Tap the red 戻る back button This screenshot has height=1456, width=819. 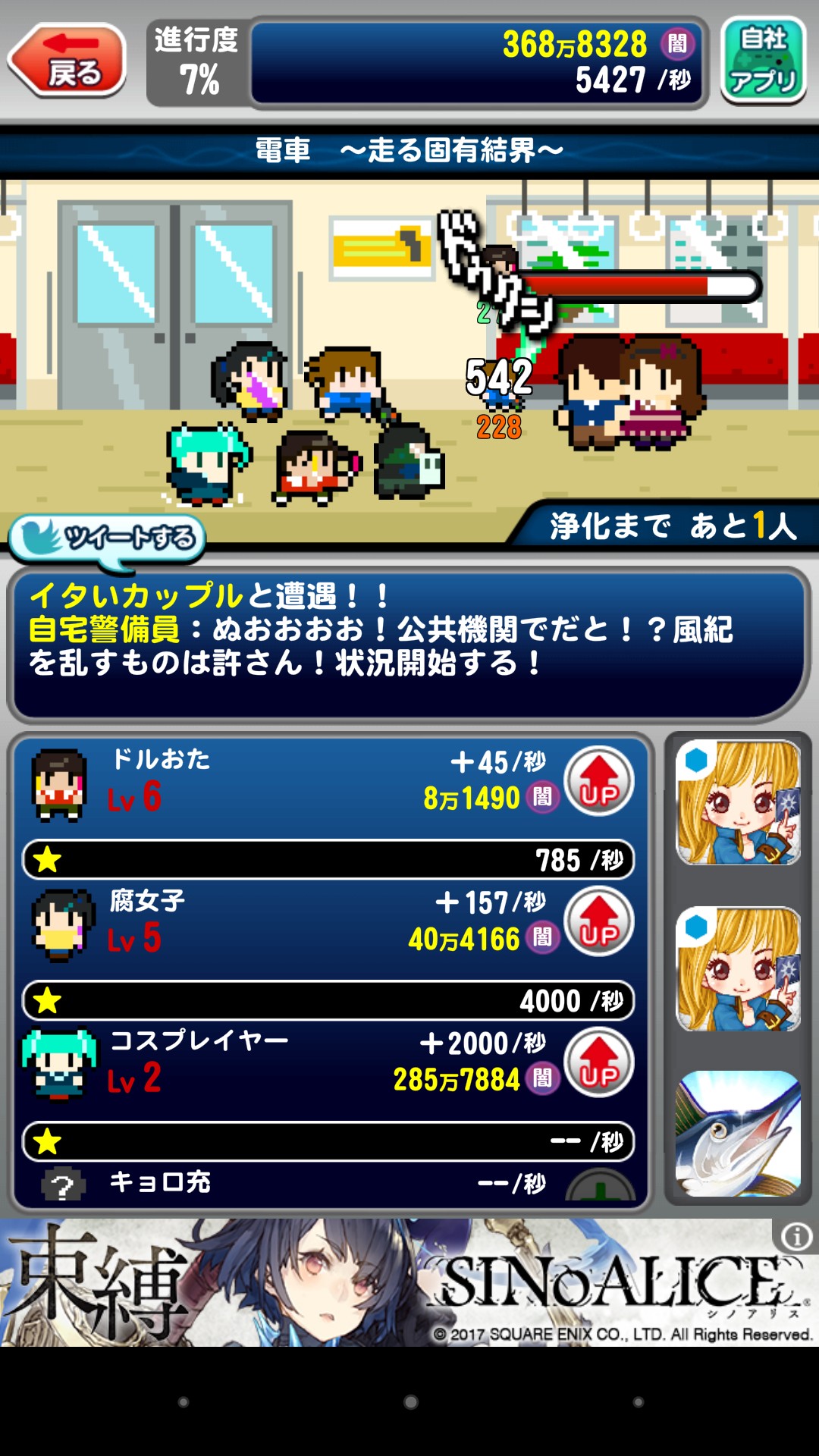tap(67, 60)
